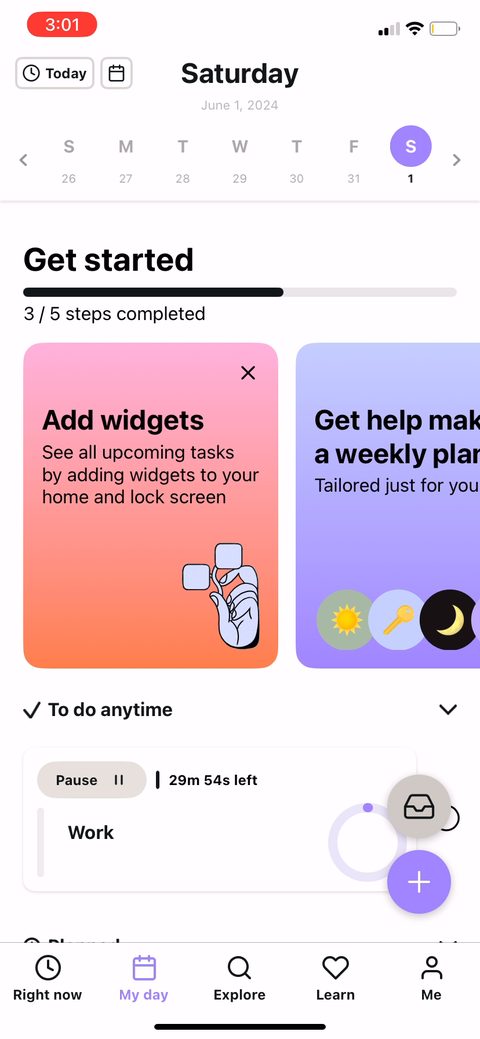The width and height of the screenshot is (480, 1039).
Task: Open the calendar picker icon
Action: tap(117, 73)
